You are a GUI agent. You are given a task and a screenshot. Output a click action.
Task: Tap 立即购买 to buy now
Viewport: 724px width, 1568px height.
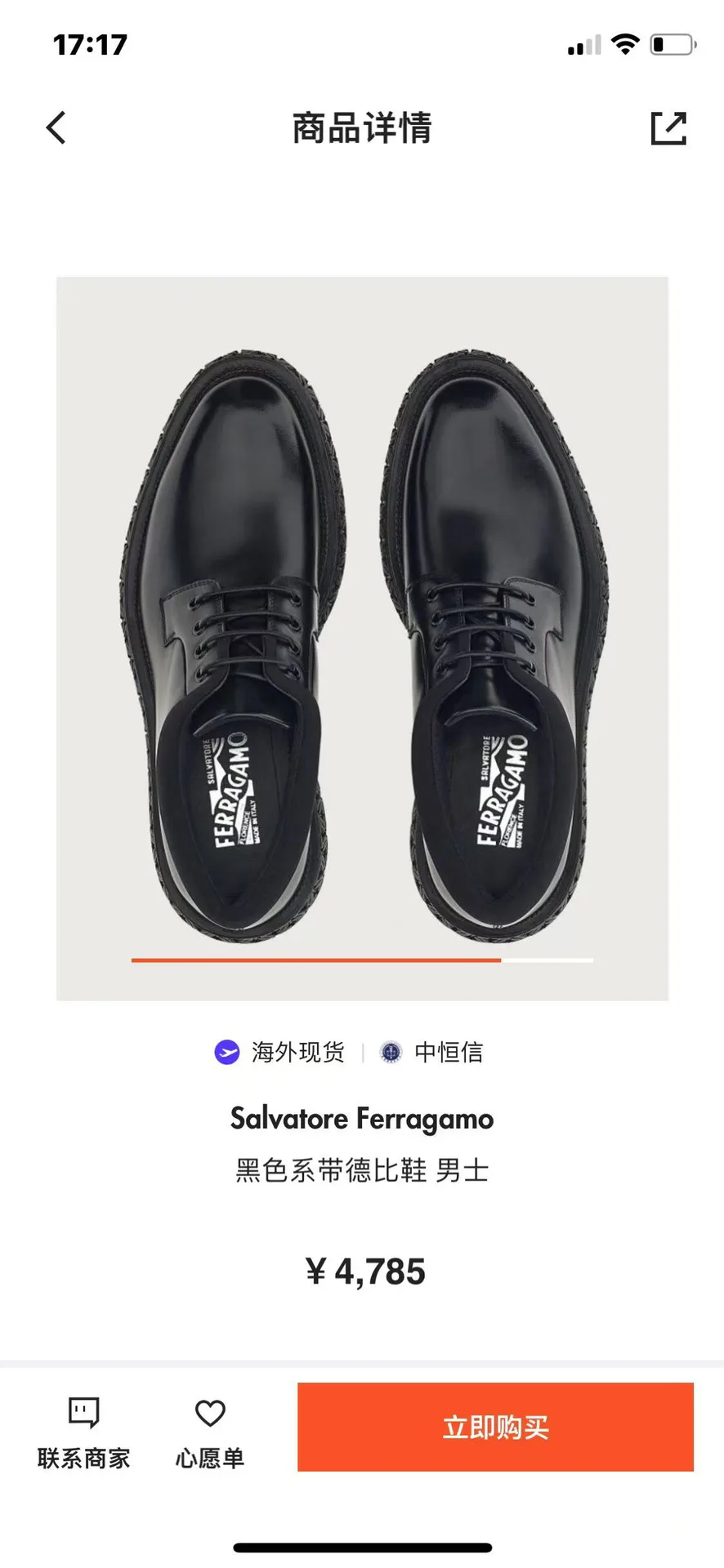[495, 1427]
